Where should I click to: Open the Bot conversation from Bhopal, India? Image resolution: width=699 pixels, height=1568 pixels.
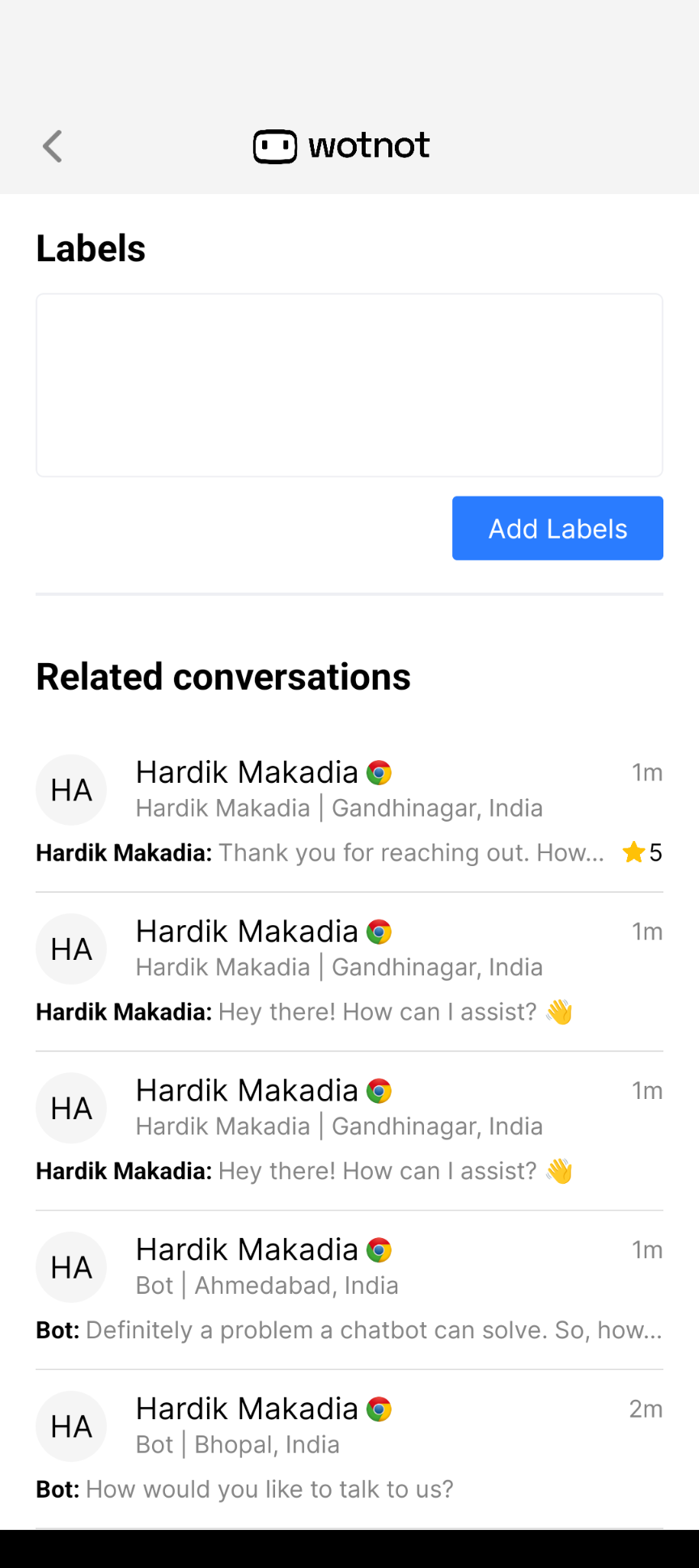(349, 1449)
